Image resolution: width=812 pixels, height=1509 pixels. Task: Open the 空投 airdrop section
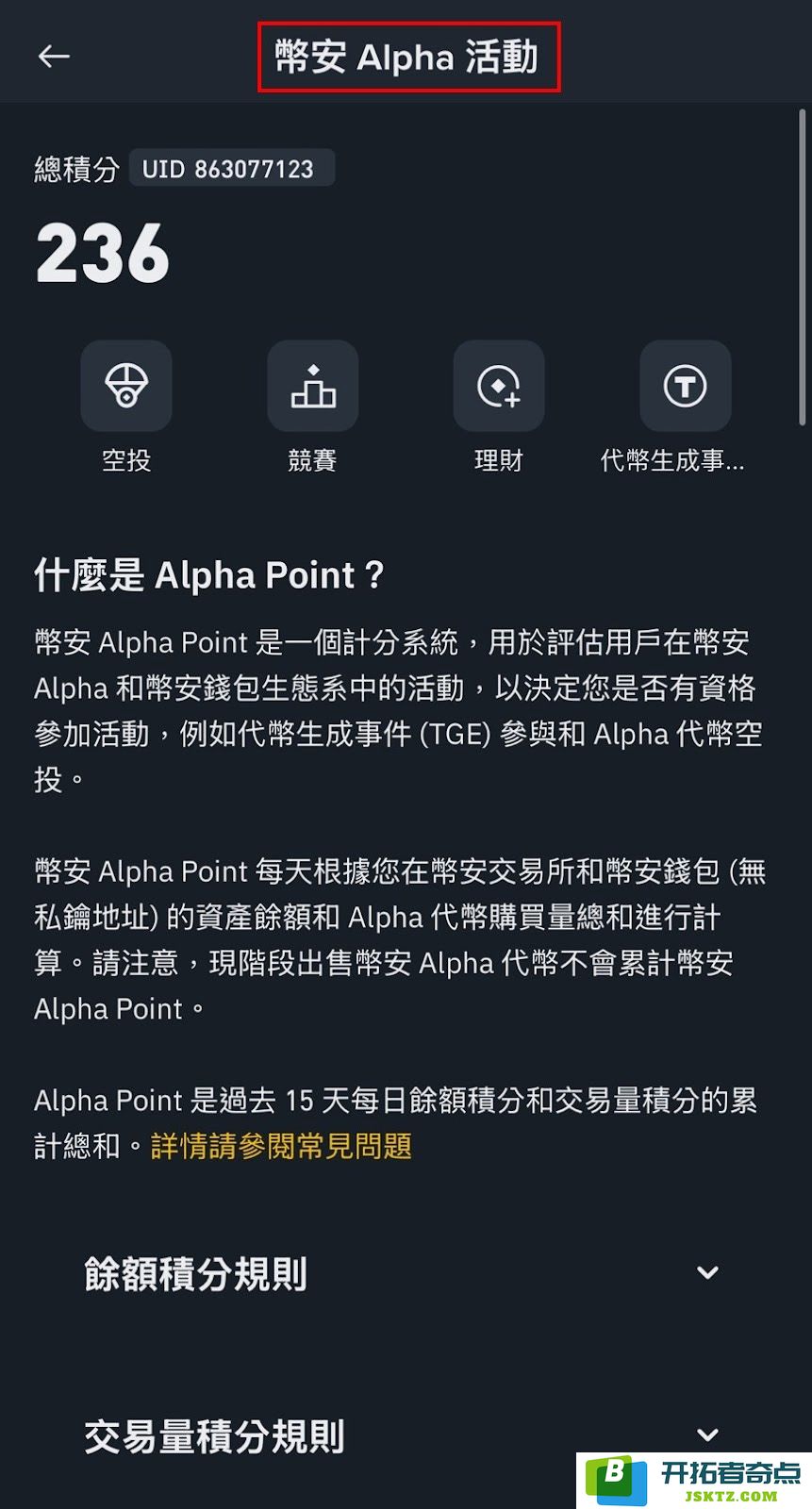click(x=126, y=387)
